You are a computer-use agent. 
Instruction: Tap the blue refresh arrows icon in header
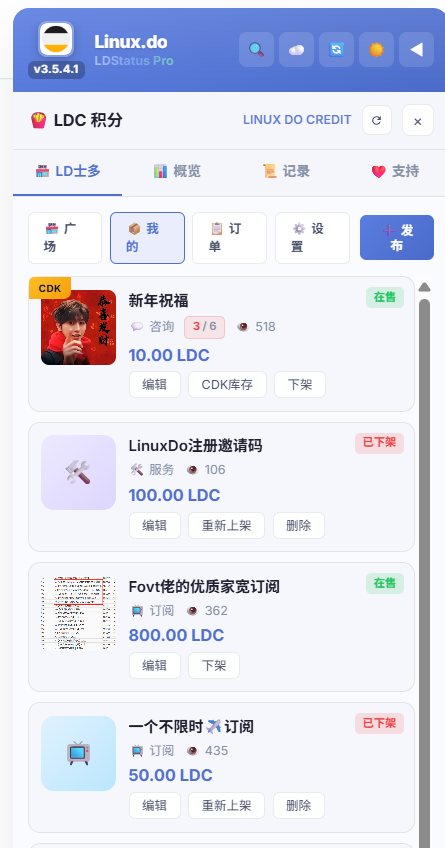(x=336, y=50)
